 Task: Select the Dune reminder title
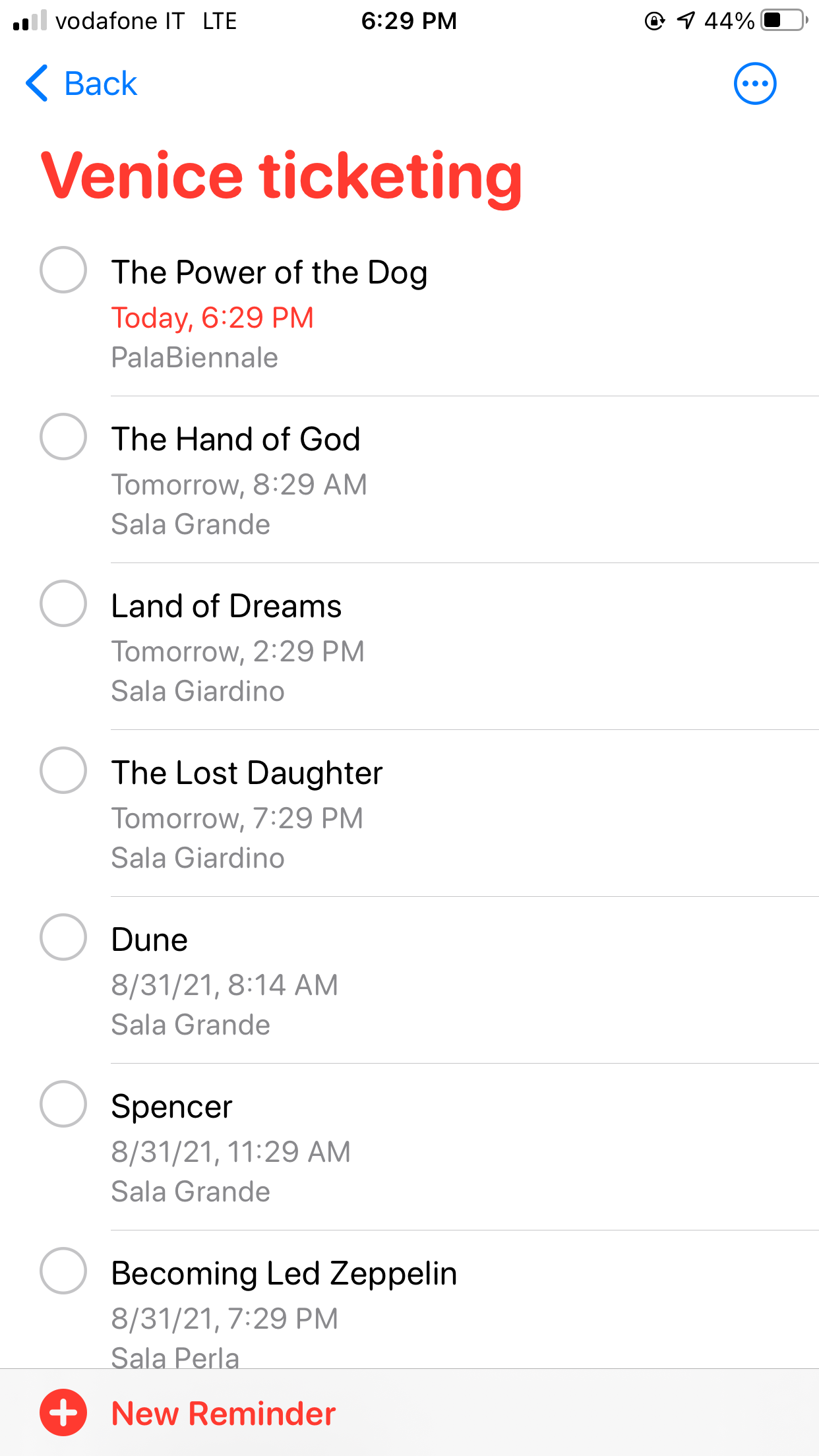tap(150, 940)
